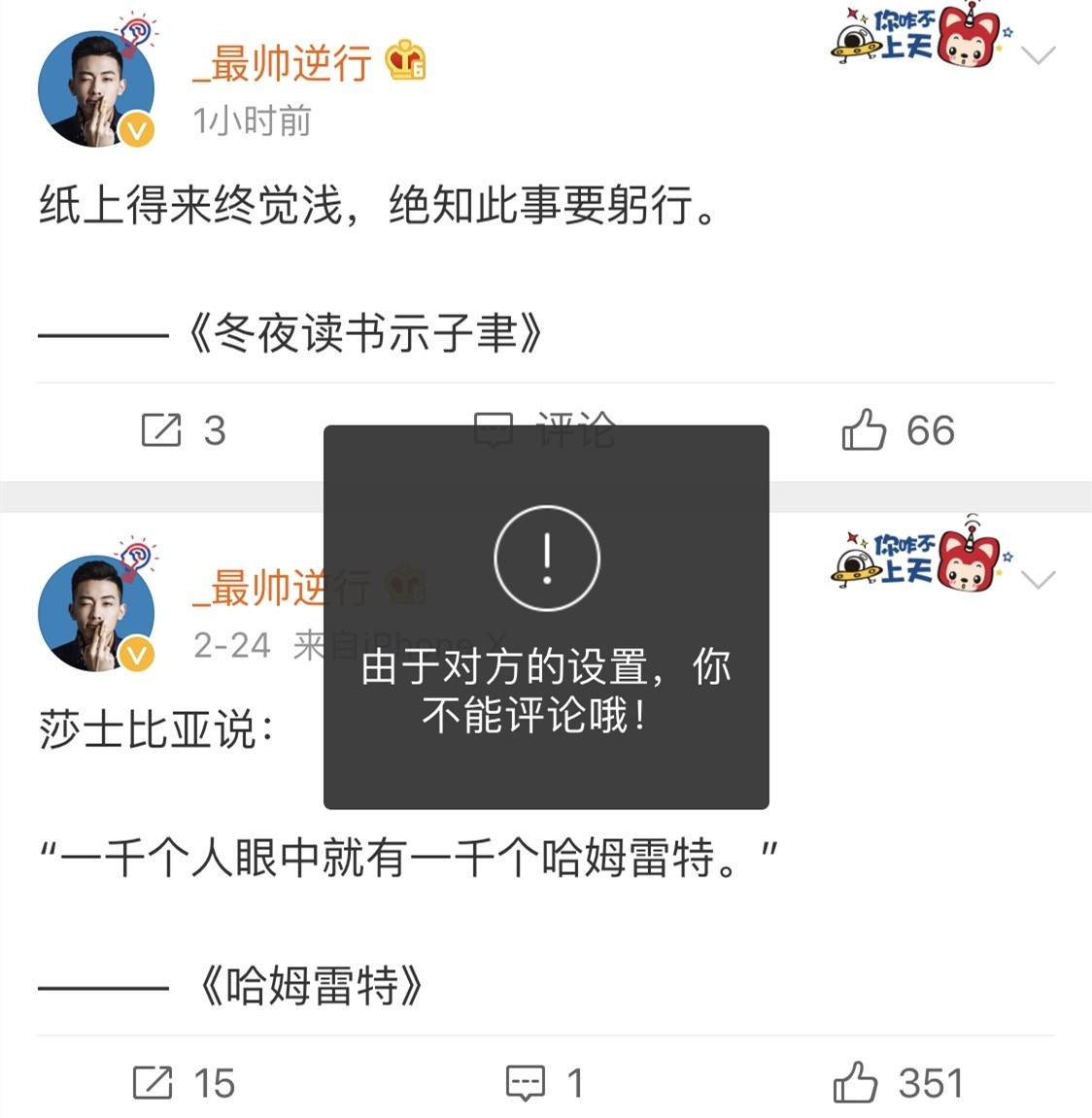
Task: Open the avatar on the 2-24 post
Action: [x=95, y=614]
